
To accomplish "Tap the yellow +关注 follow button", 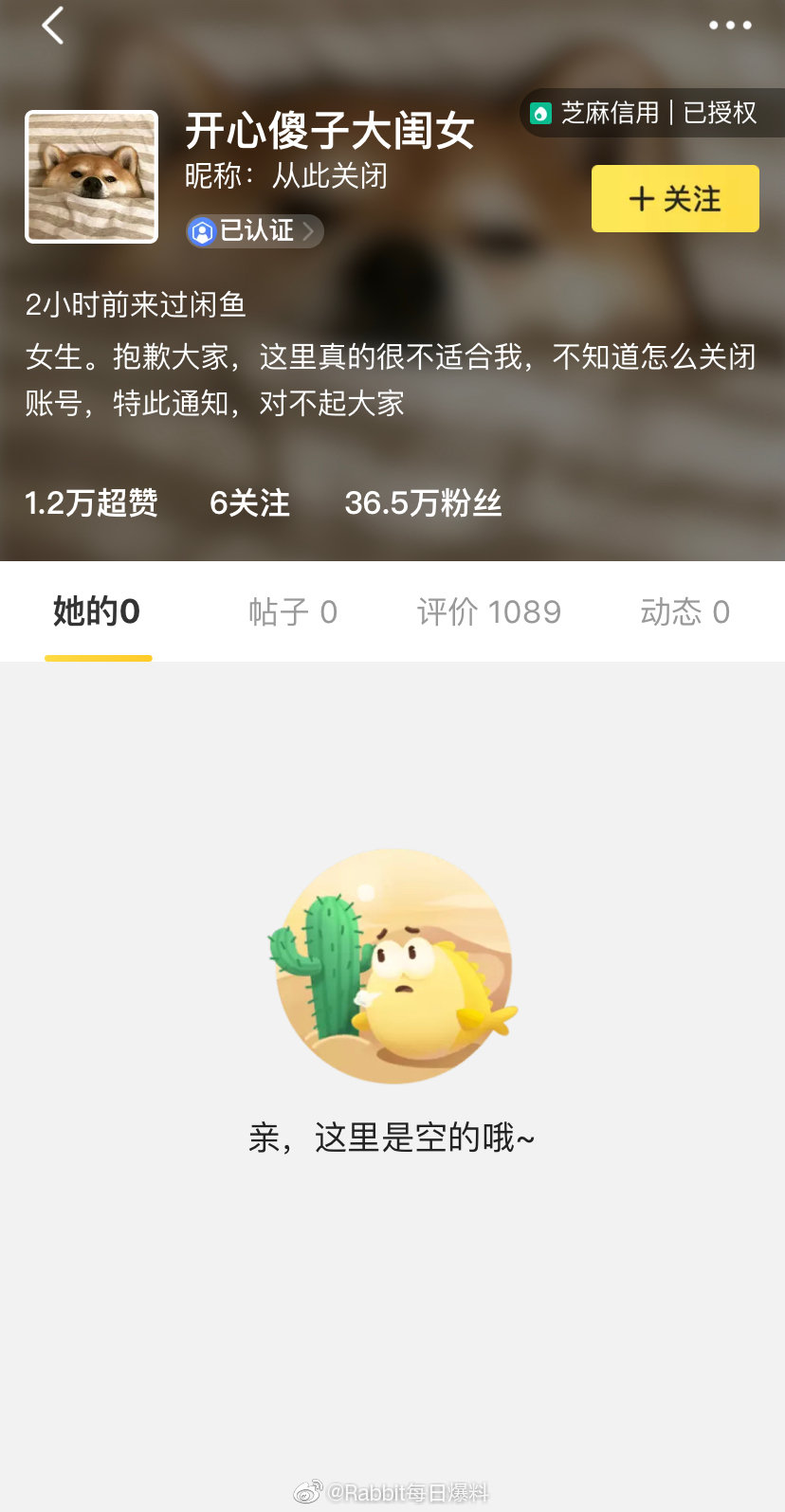I will [x=675, y=198].
